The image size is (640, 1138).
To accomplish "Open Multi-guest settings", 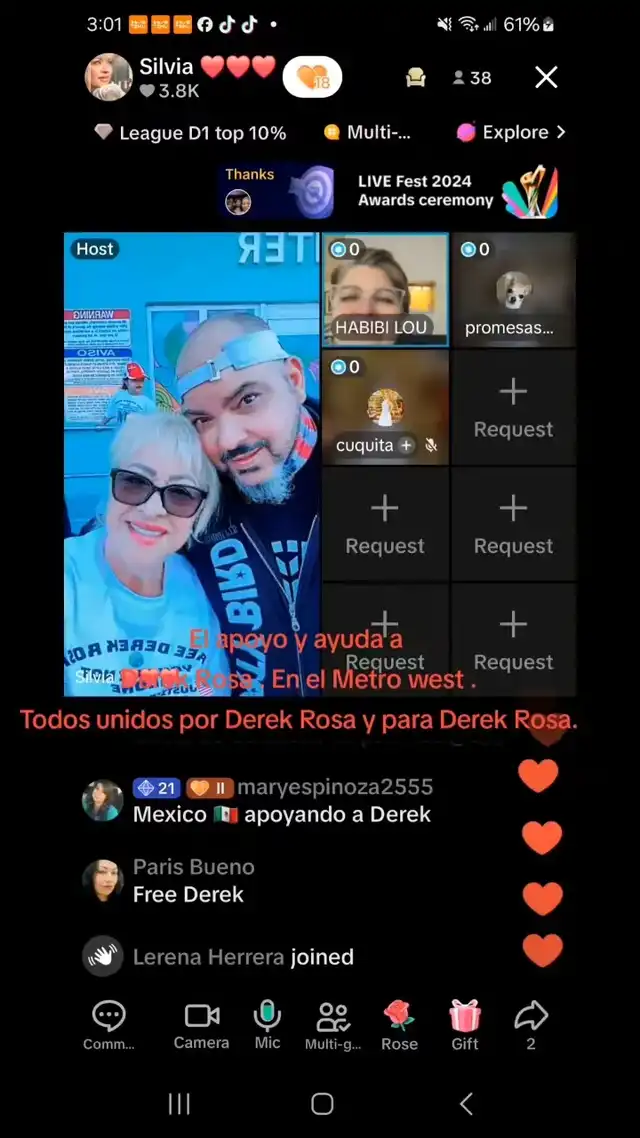I will coord(333,1026).
